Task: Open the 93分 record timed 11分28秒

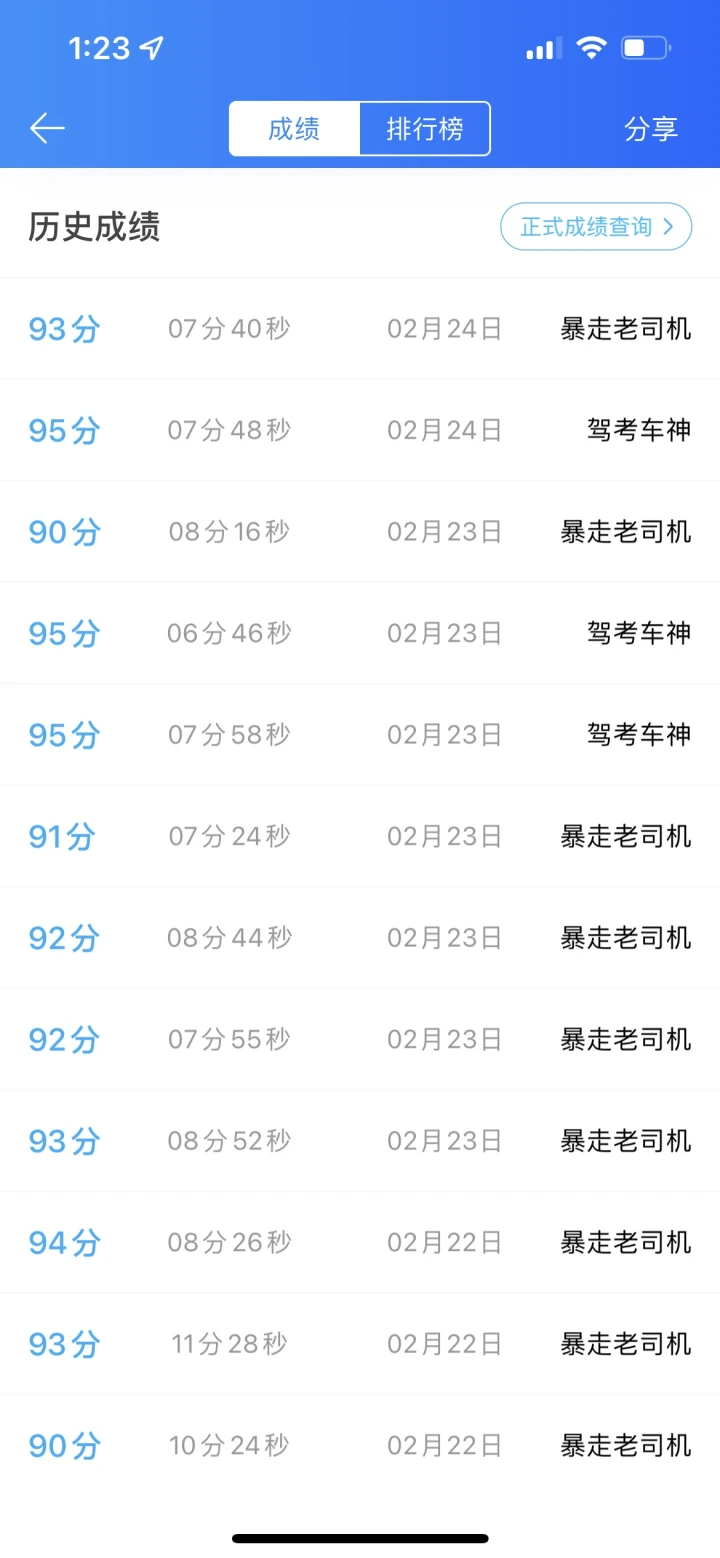Action: [360, 1344]
